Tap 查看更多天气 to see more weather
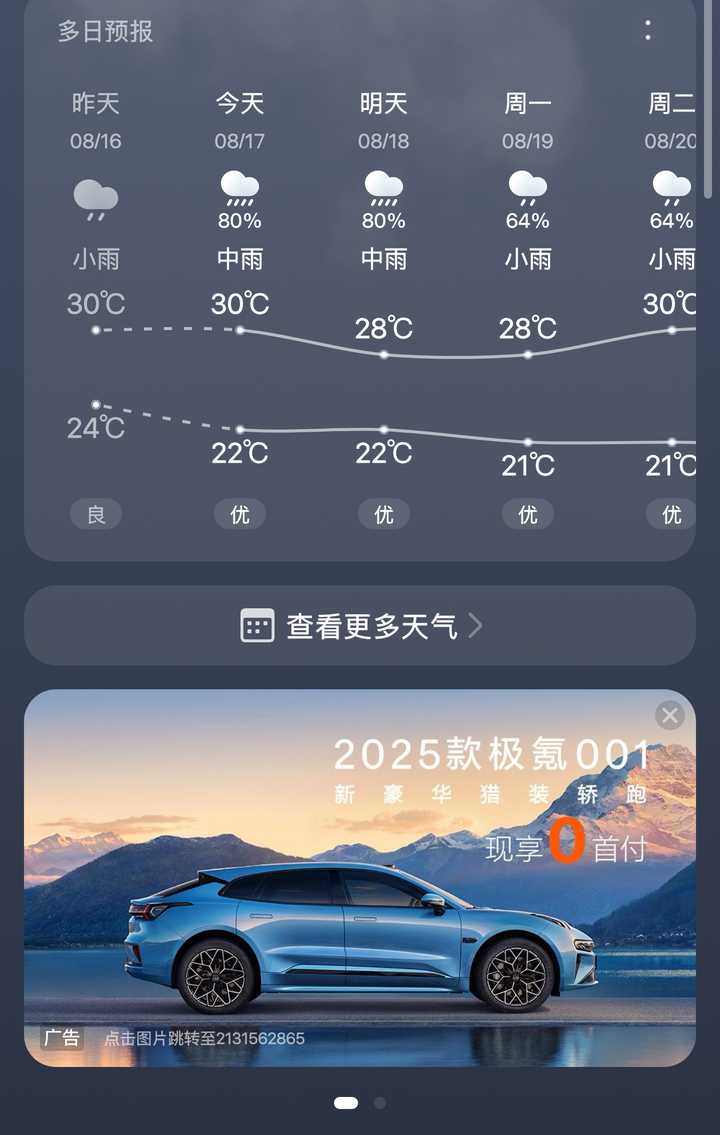 click(360, 626)
